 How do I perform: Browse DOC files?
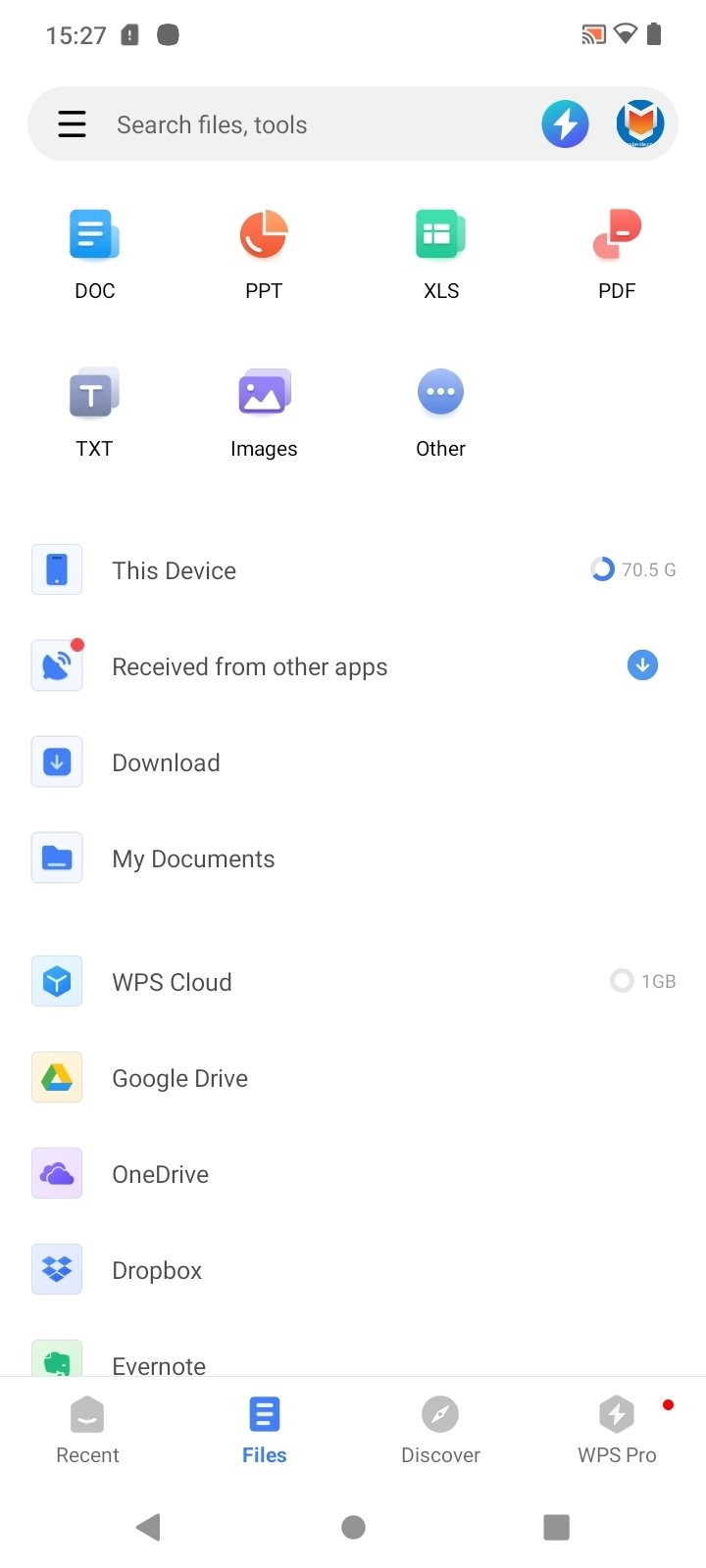pyautogui.click(x=95, y=255)
